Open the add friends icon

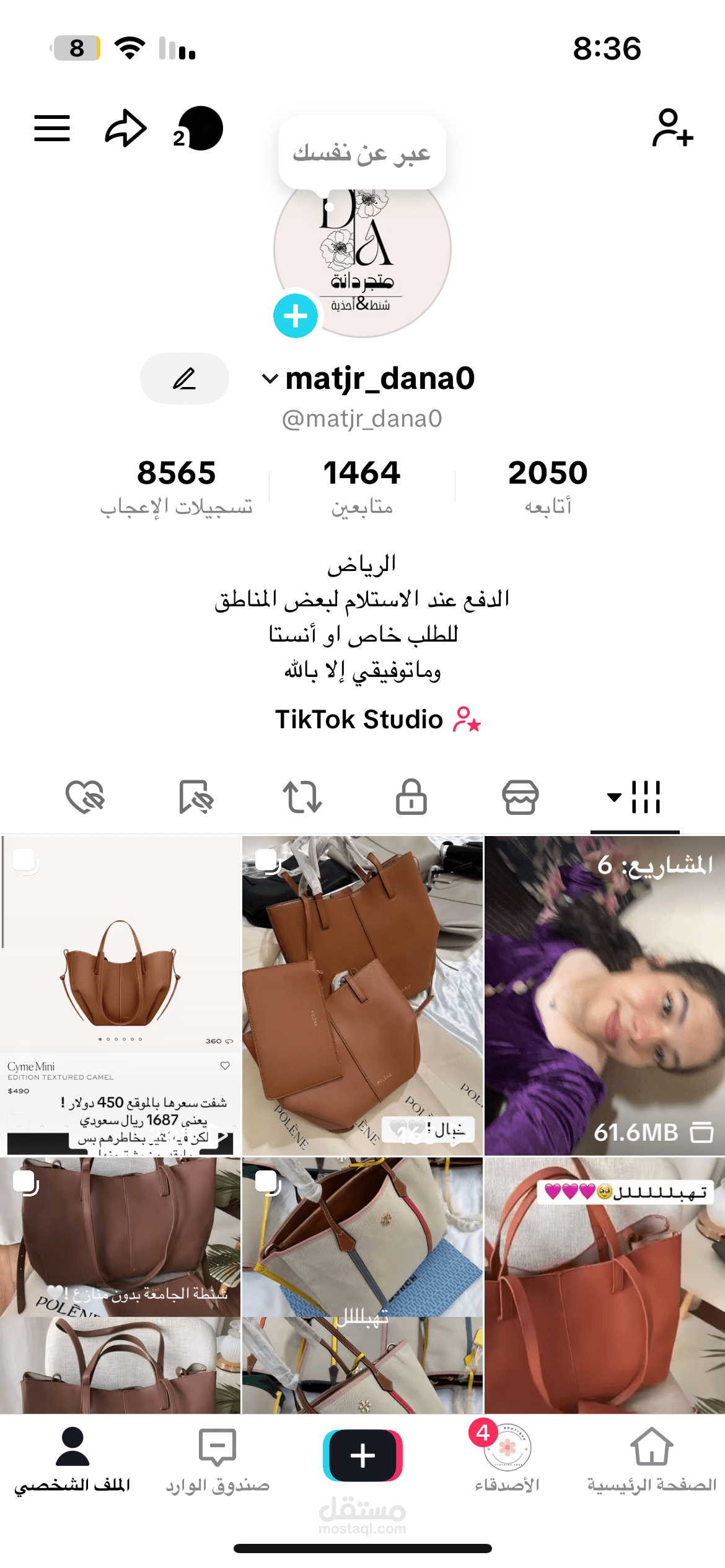[672, 128]
